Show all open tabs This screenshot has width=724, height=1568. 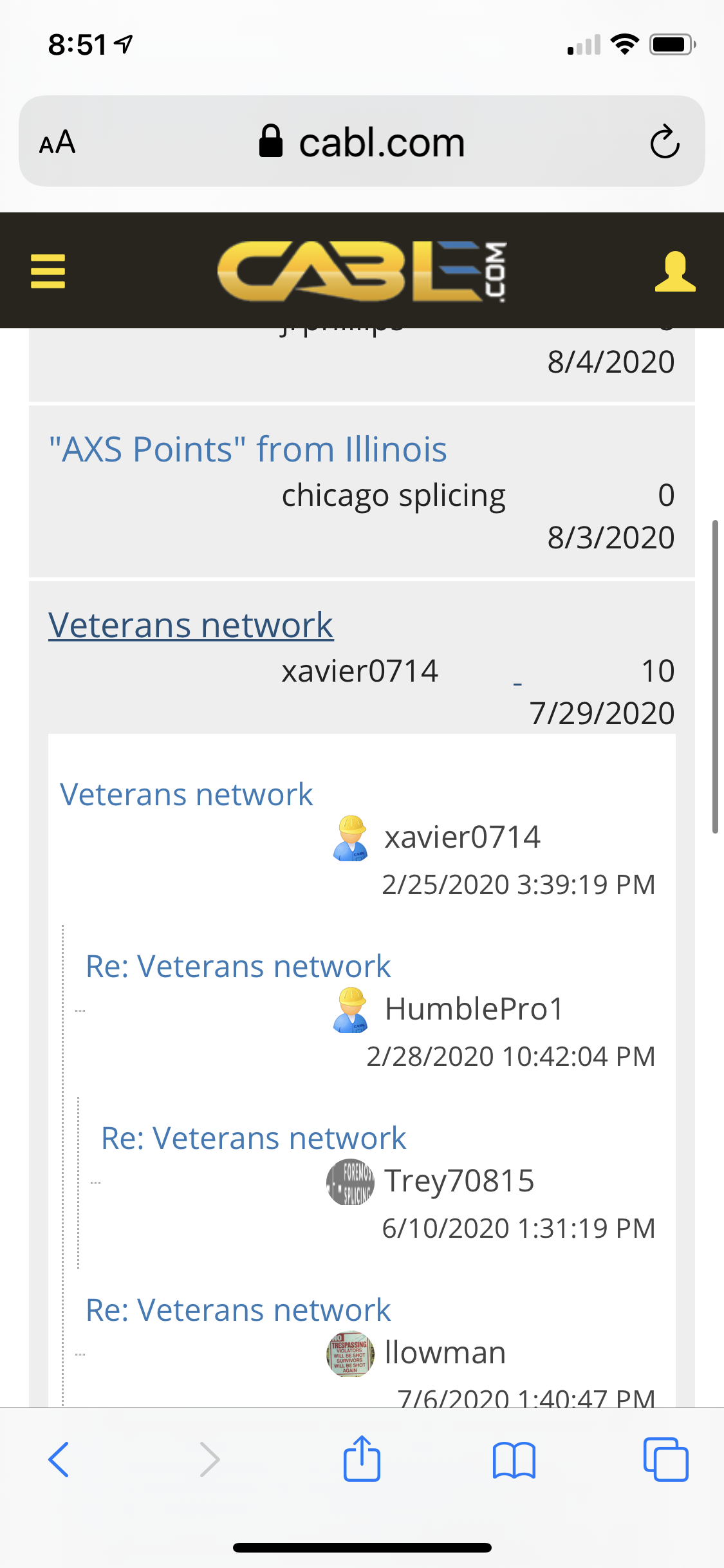pyautogui.click(x=665, y=1459)
